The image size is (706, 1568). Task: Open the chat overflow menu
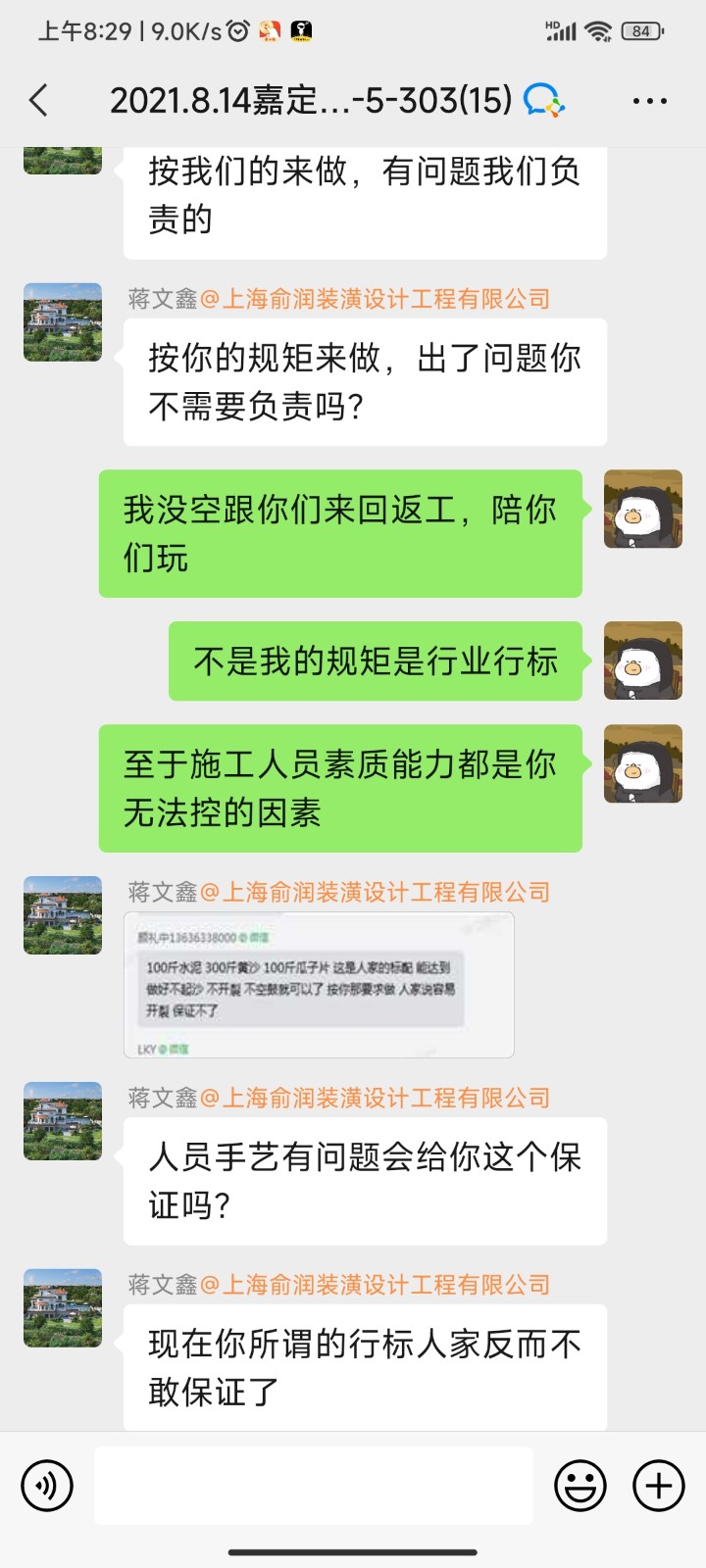tap(650, 101)
